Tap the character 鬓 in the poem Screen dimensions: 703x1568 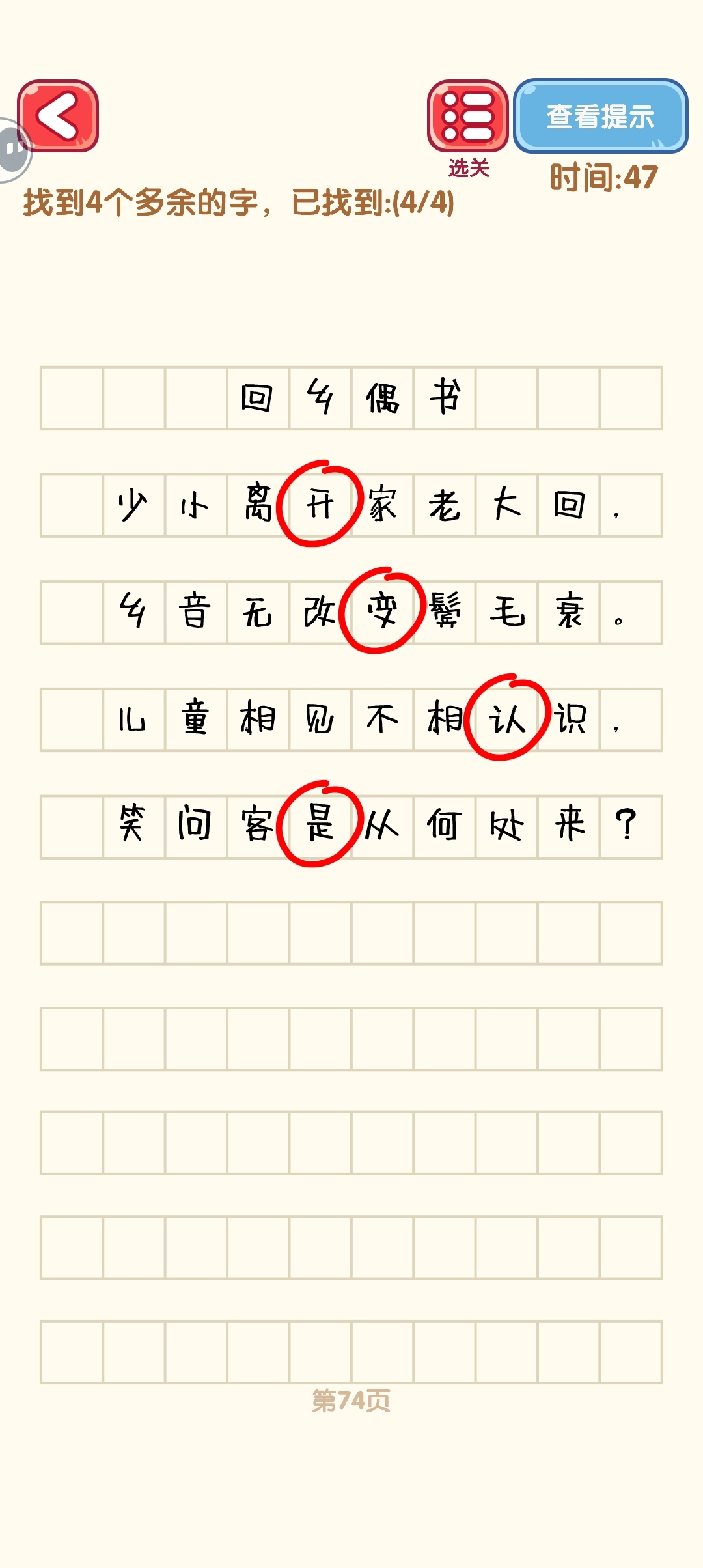tap(445, 611)
